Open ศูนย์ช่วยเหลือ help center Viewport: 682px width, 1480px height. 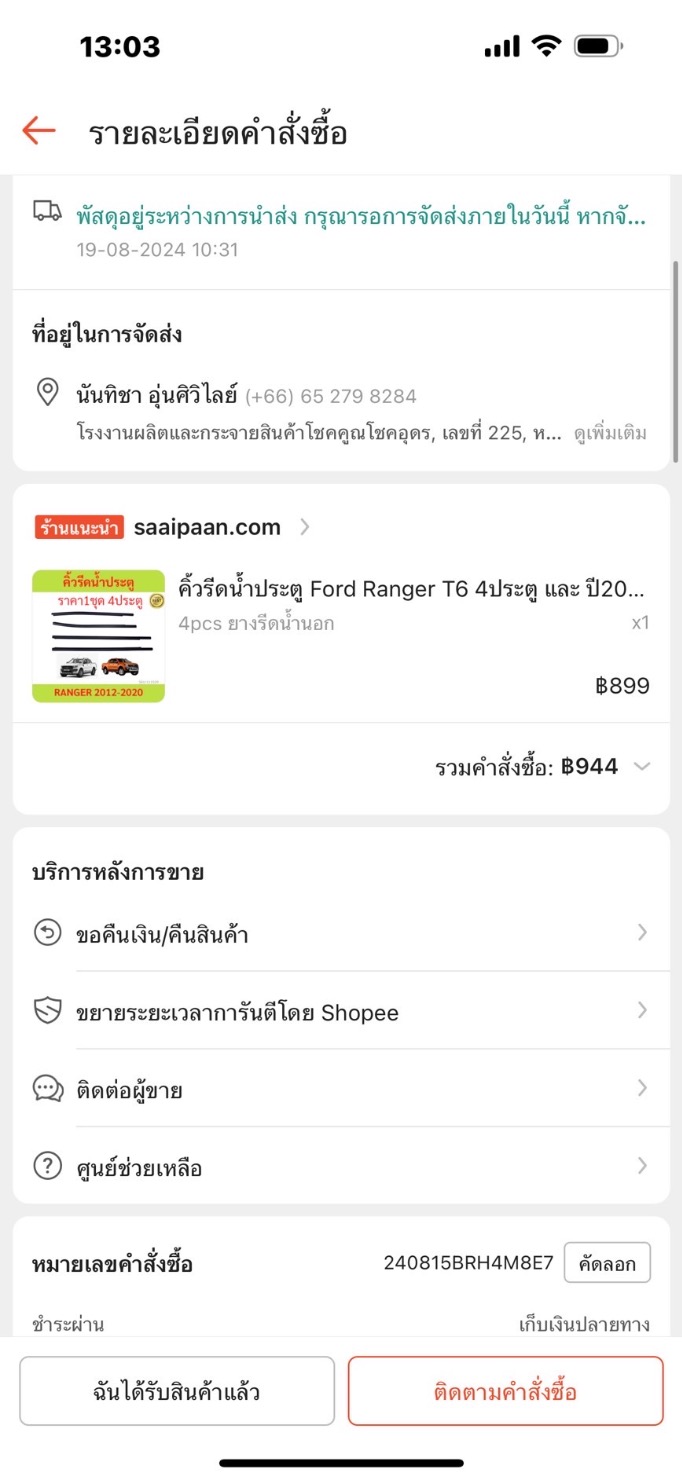tap(340, 1167)
